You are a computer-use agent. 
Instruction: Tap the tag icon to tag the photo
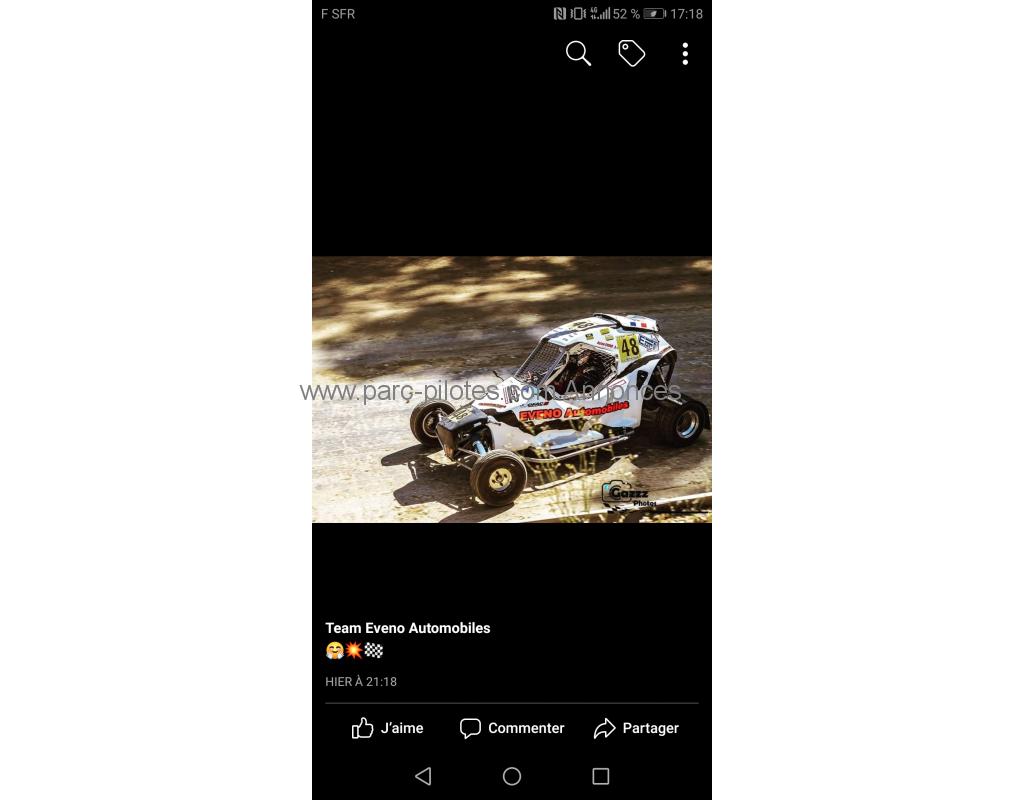(x=631, y=53)
